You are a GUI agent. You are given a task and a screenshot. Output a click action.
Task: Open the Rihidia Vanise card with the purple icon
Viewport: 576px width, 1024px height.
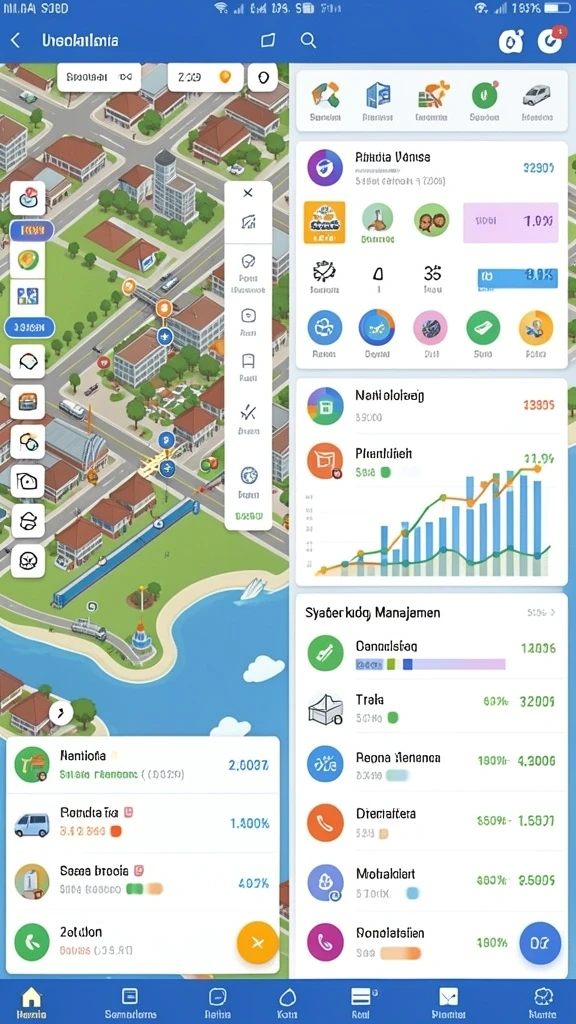(x=431, y=167)
